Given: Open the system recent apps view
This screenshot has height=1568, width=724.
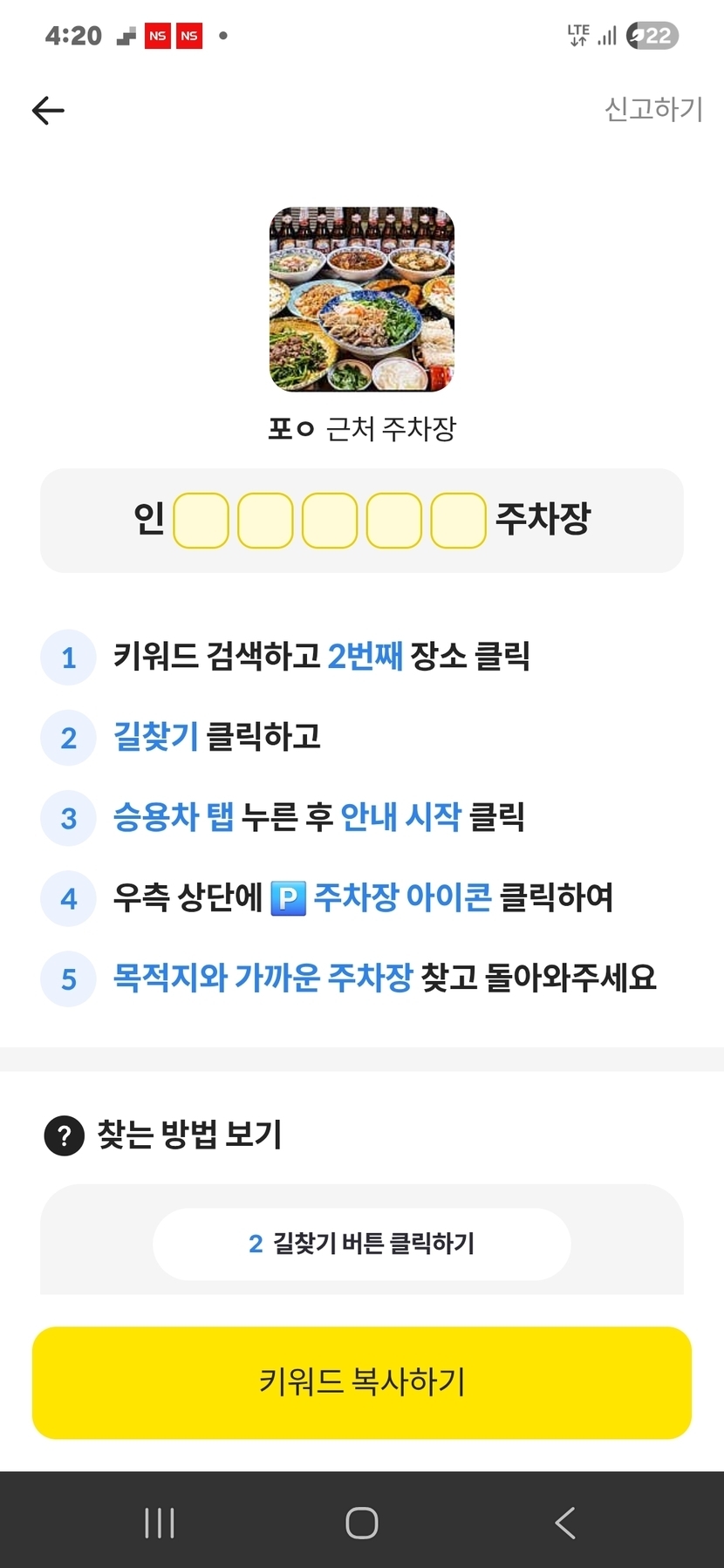Looking at the screenshot, I should tap(160, 1523).
